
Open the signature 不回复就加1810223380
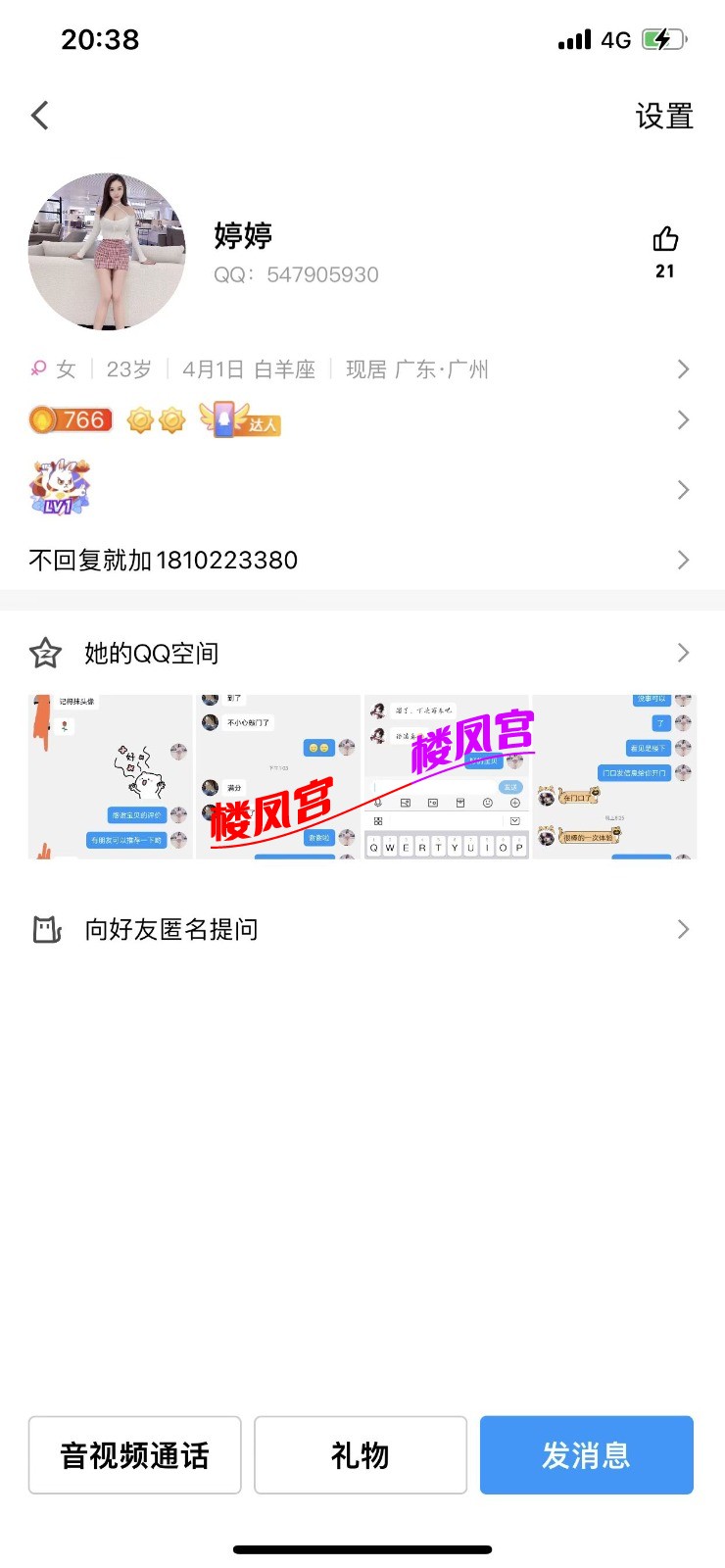pos(361,560)
